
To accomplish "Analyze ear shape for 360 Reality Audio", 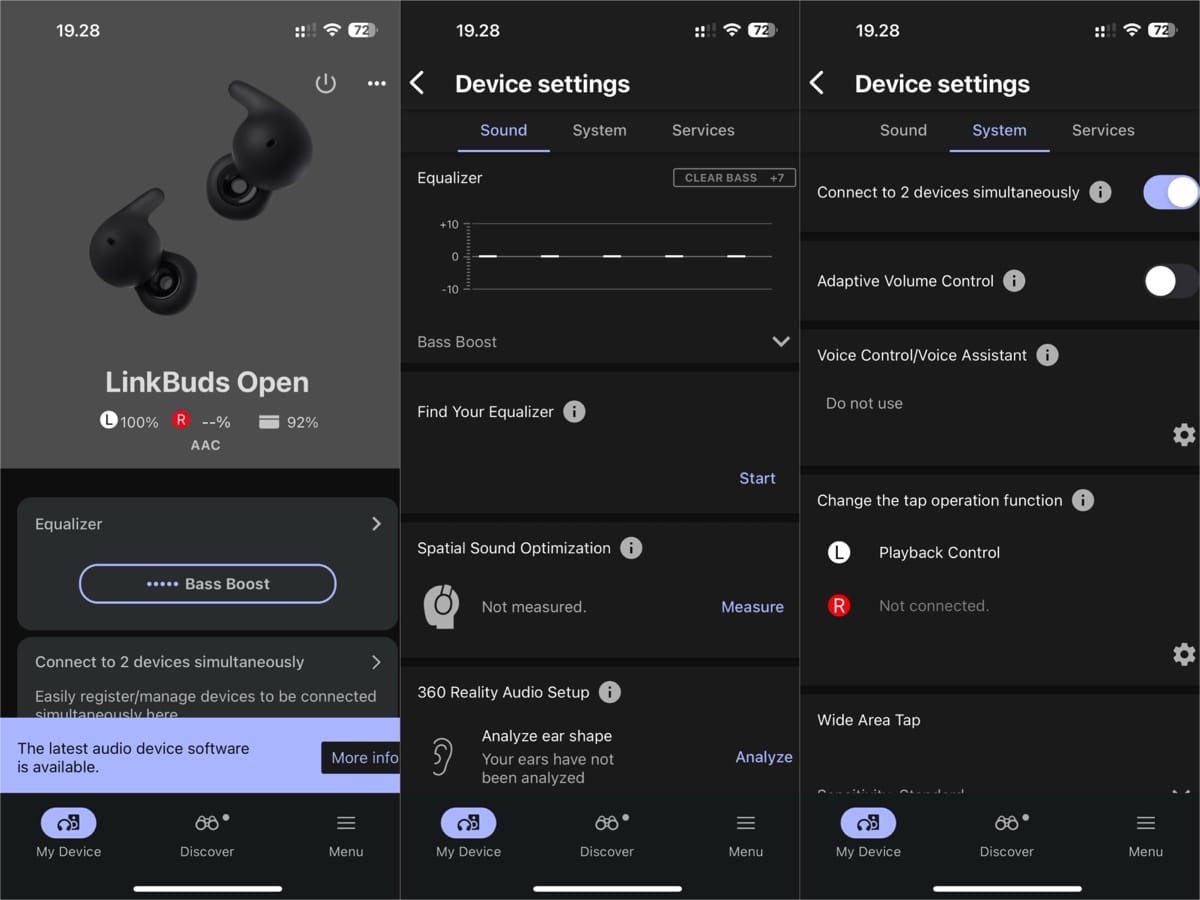I will click(x=763, y=757).
